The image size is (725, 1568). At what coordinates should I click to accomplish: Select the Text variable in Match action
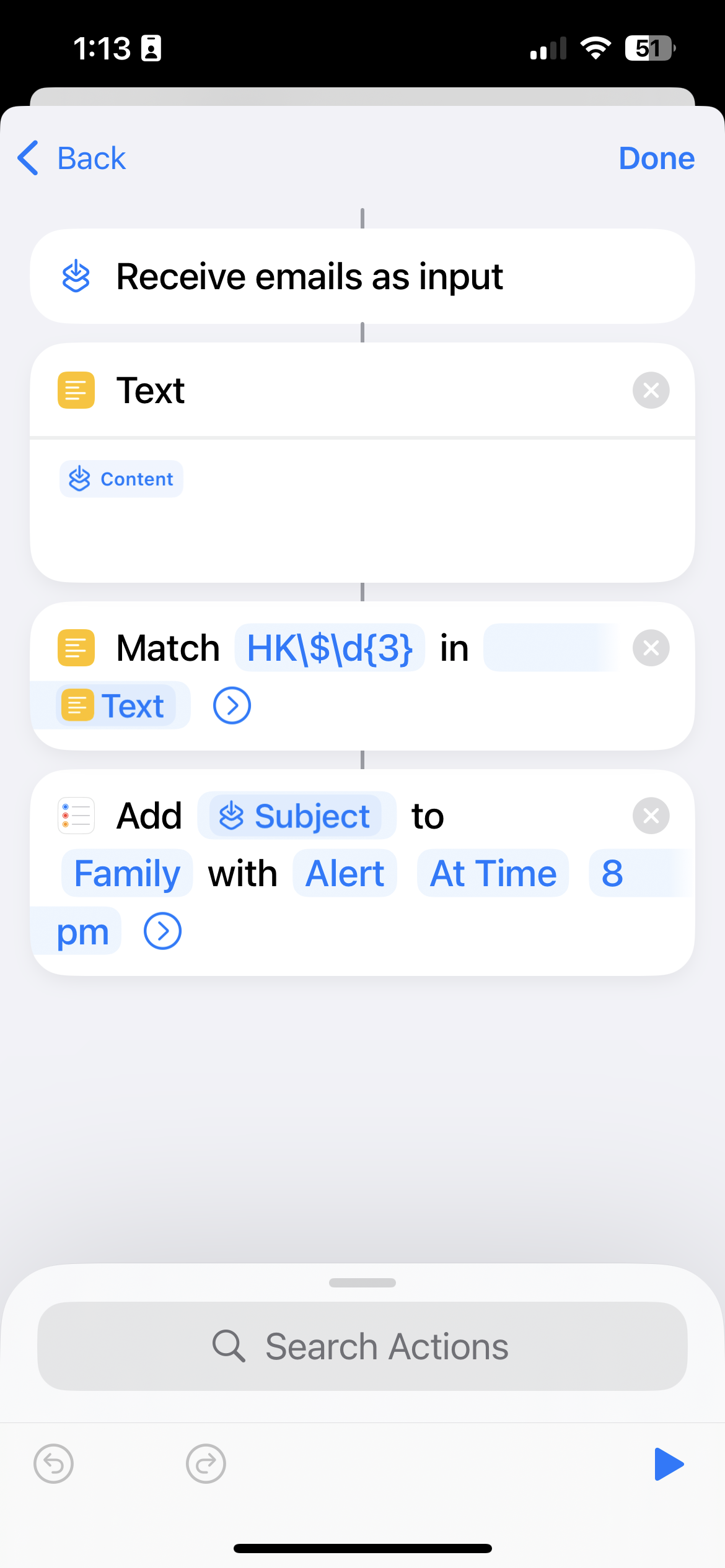pos(116,705)
